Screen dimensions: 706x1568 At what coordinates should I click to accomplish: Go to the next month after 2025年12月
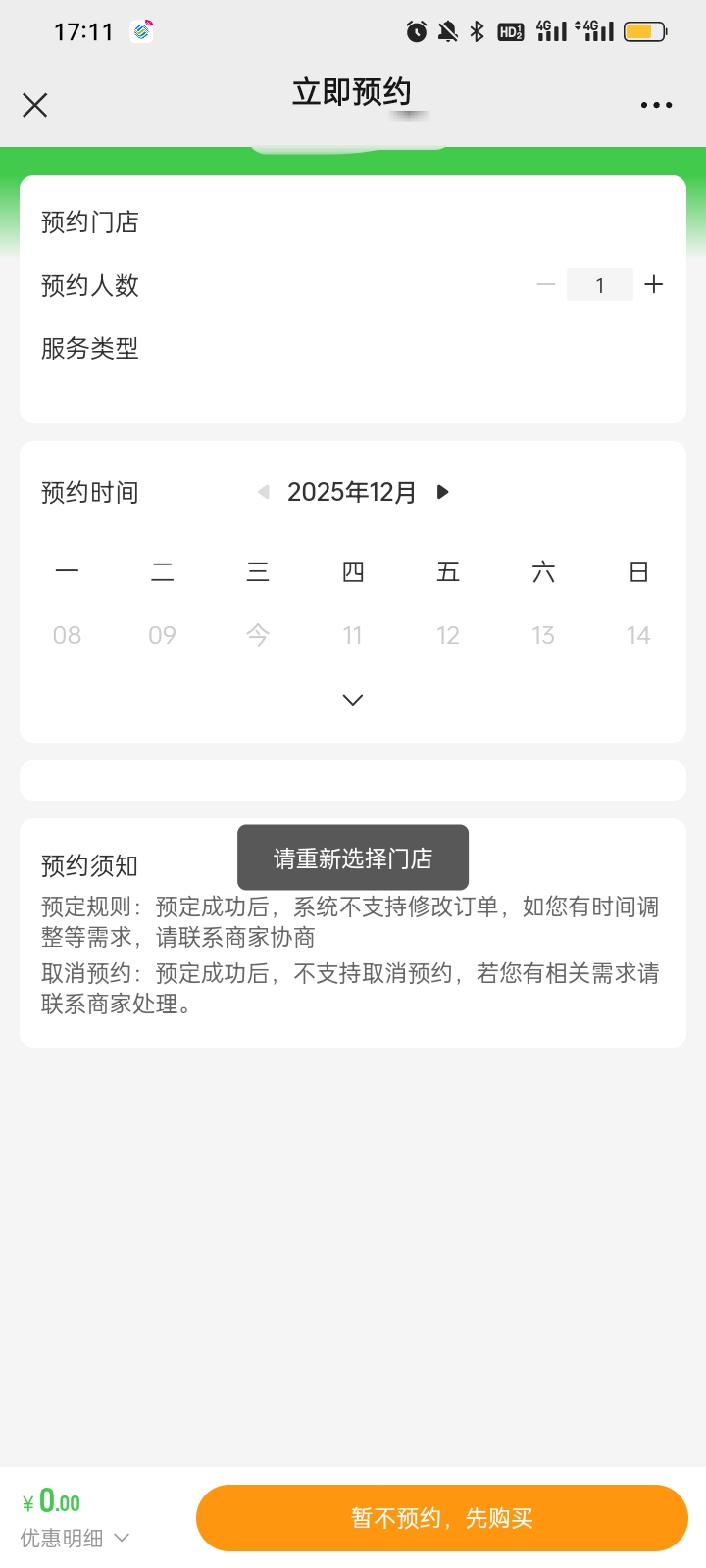[443, 492]
